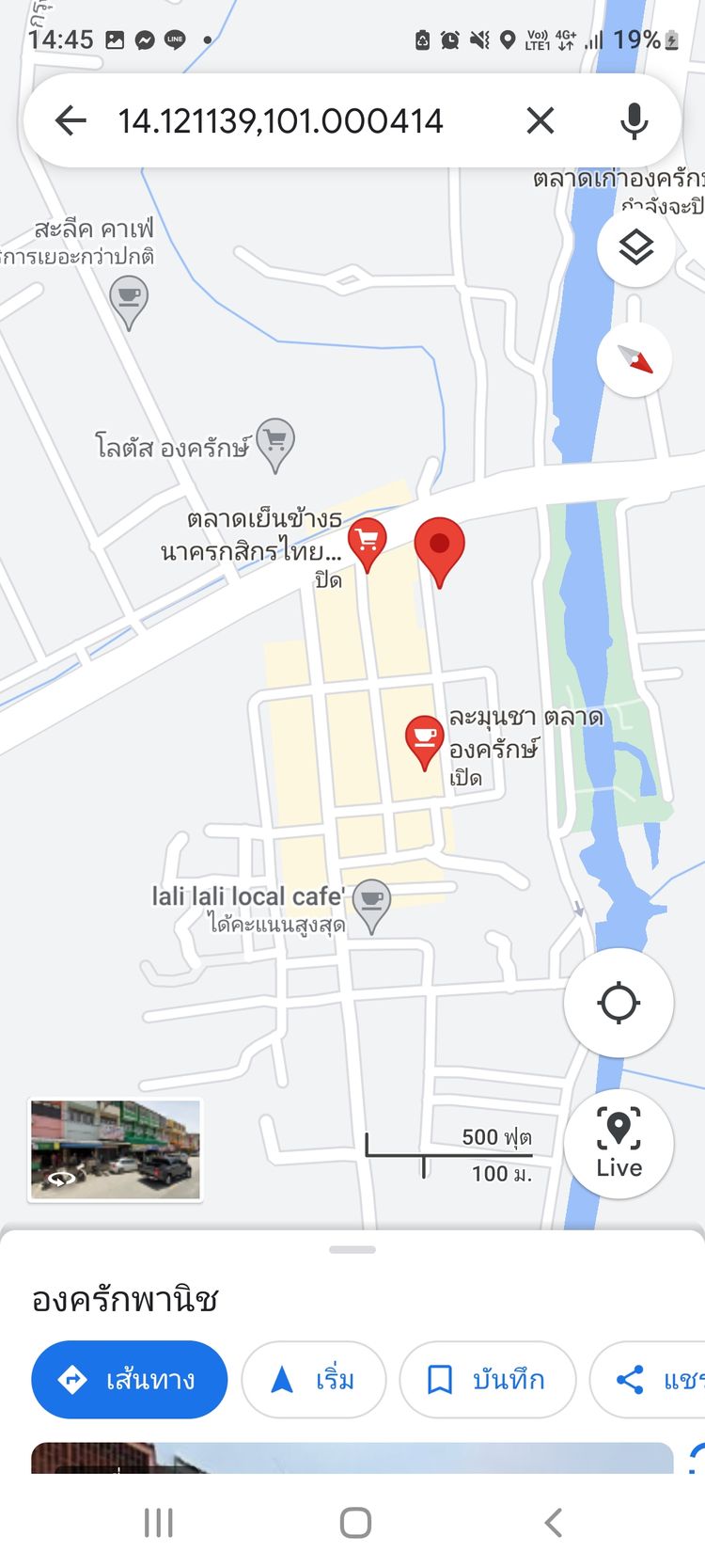Open the map layers selector
The width and height of the screenshot is (705, 1568).
636,247
